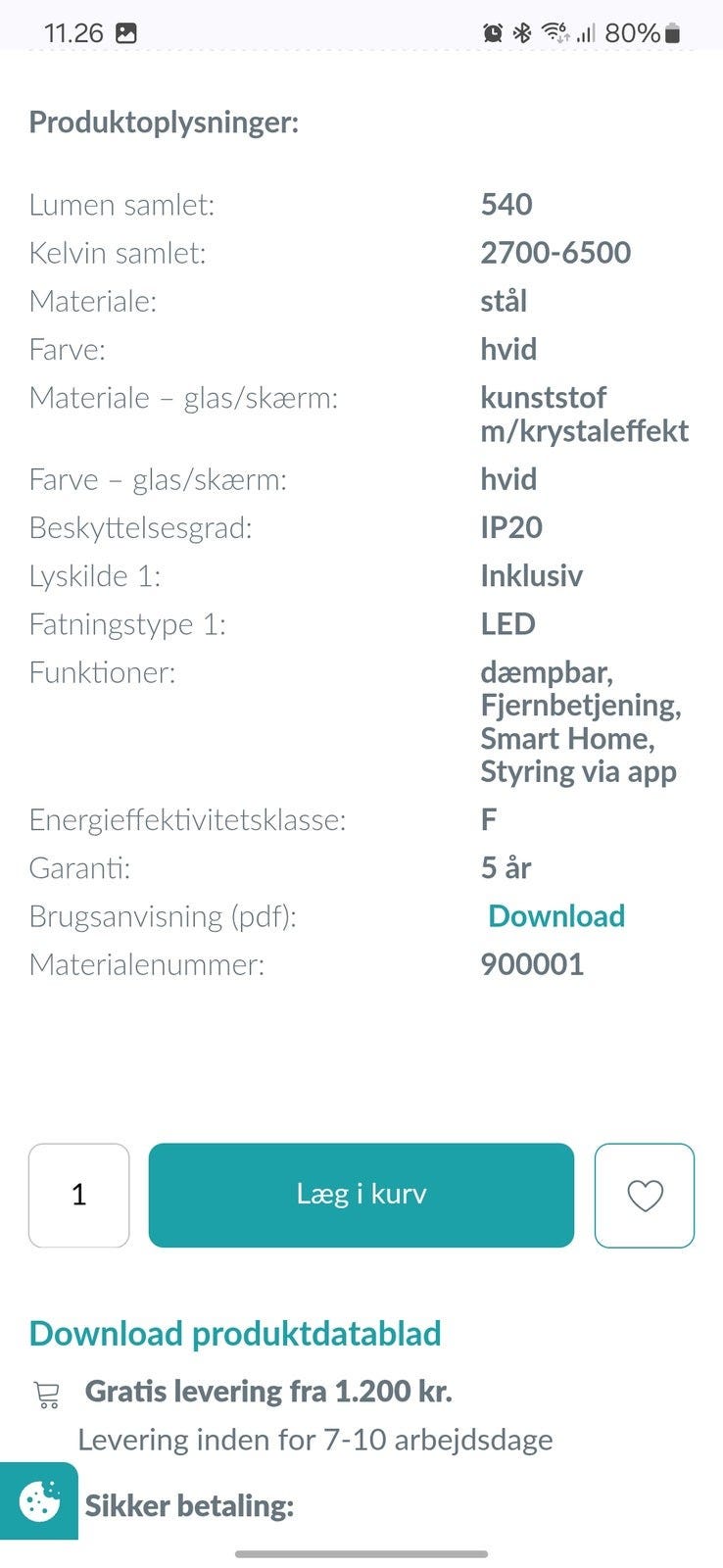Tap the Sikker betaling text
Screen dimensions: 723x1568
click(x=189, y=1505)
